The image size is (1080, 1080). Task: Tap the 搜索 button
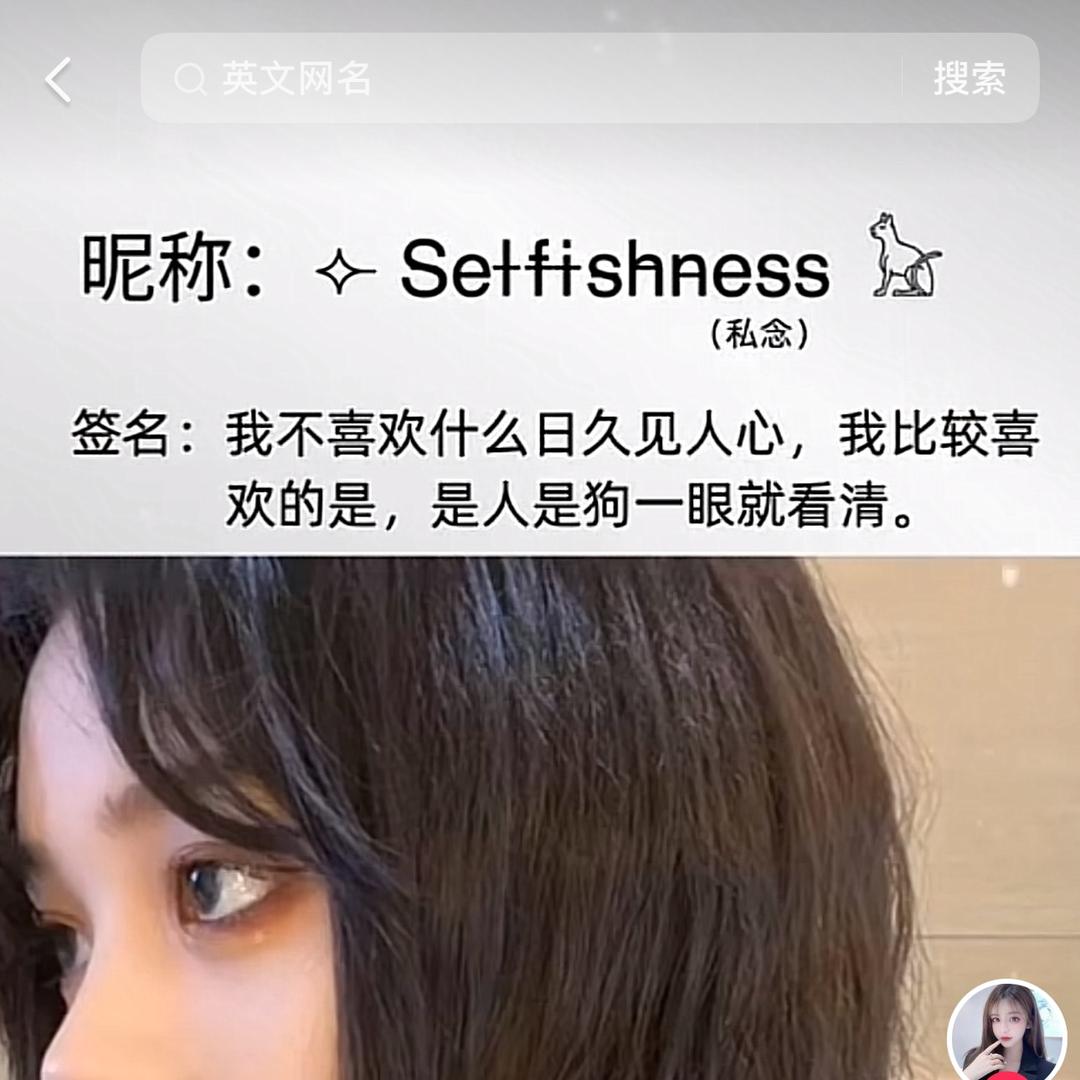pos(969,78)
